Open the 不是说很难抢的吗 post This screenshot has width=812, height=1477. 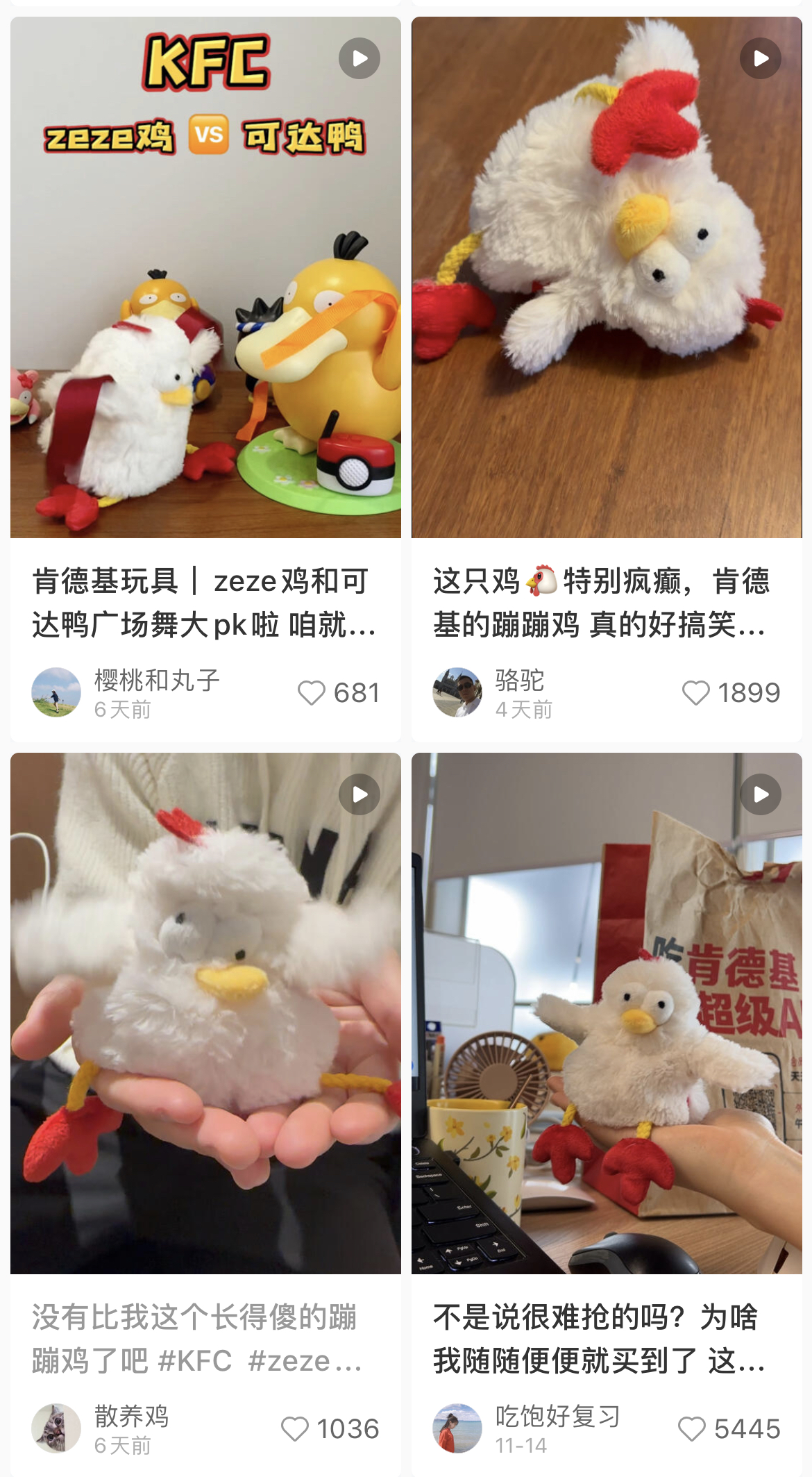607,1012
